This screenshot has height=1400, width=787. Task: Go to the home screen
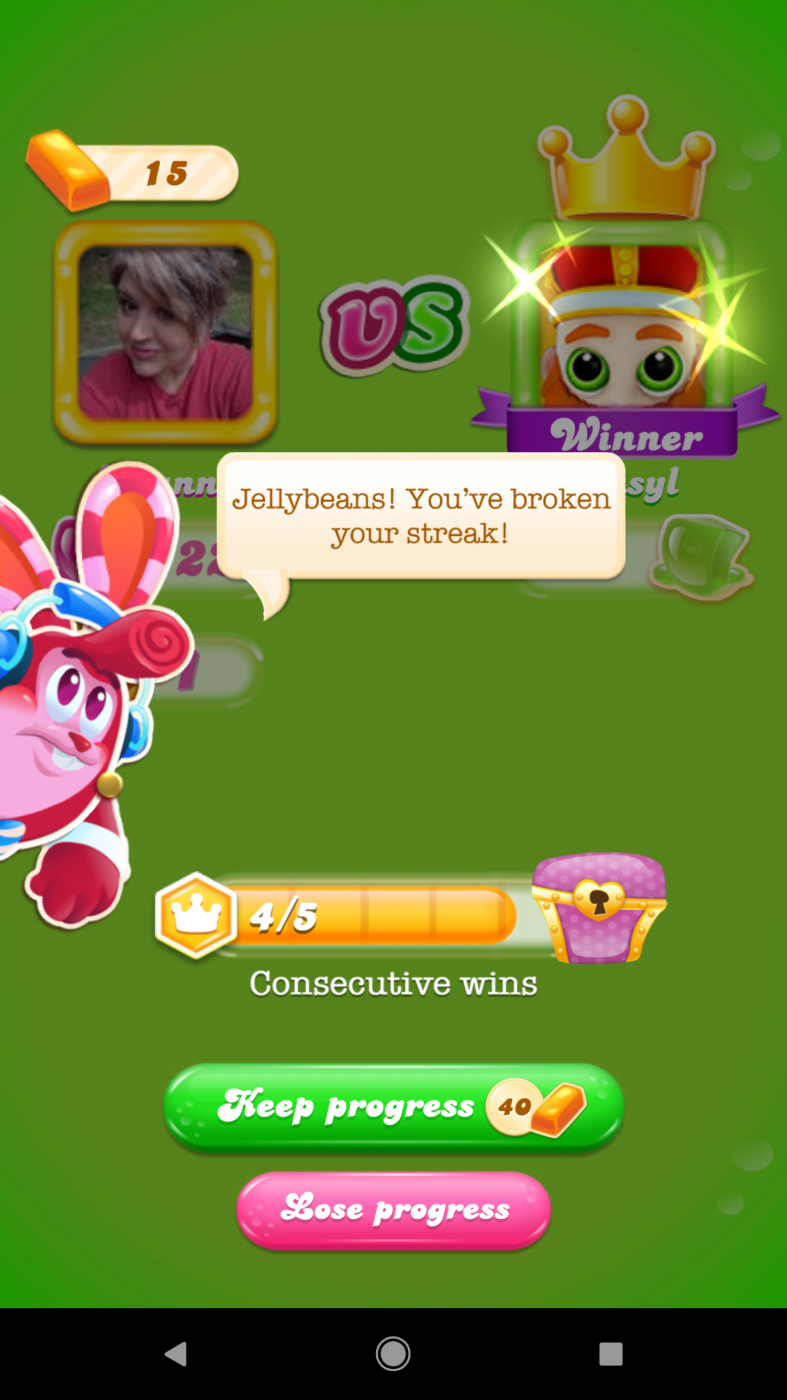(393, 1354)
